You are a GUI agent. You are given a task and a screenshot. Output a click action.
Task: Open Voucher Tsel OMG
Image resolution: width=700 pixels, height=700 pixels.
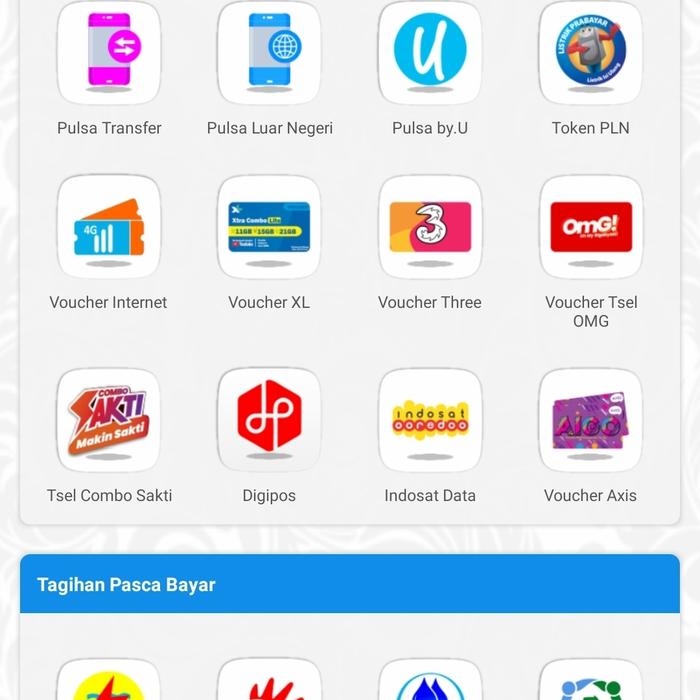coord(590,227)
